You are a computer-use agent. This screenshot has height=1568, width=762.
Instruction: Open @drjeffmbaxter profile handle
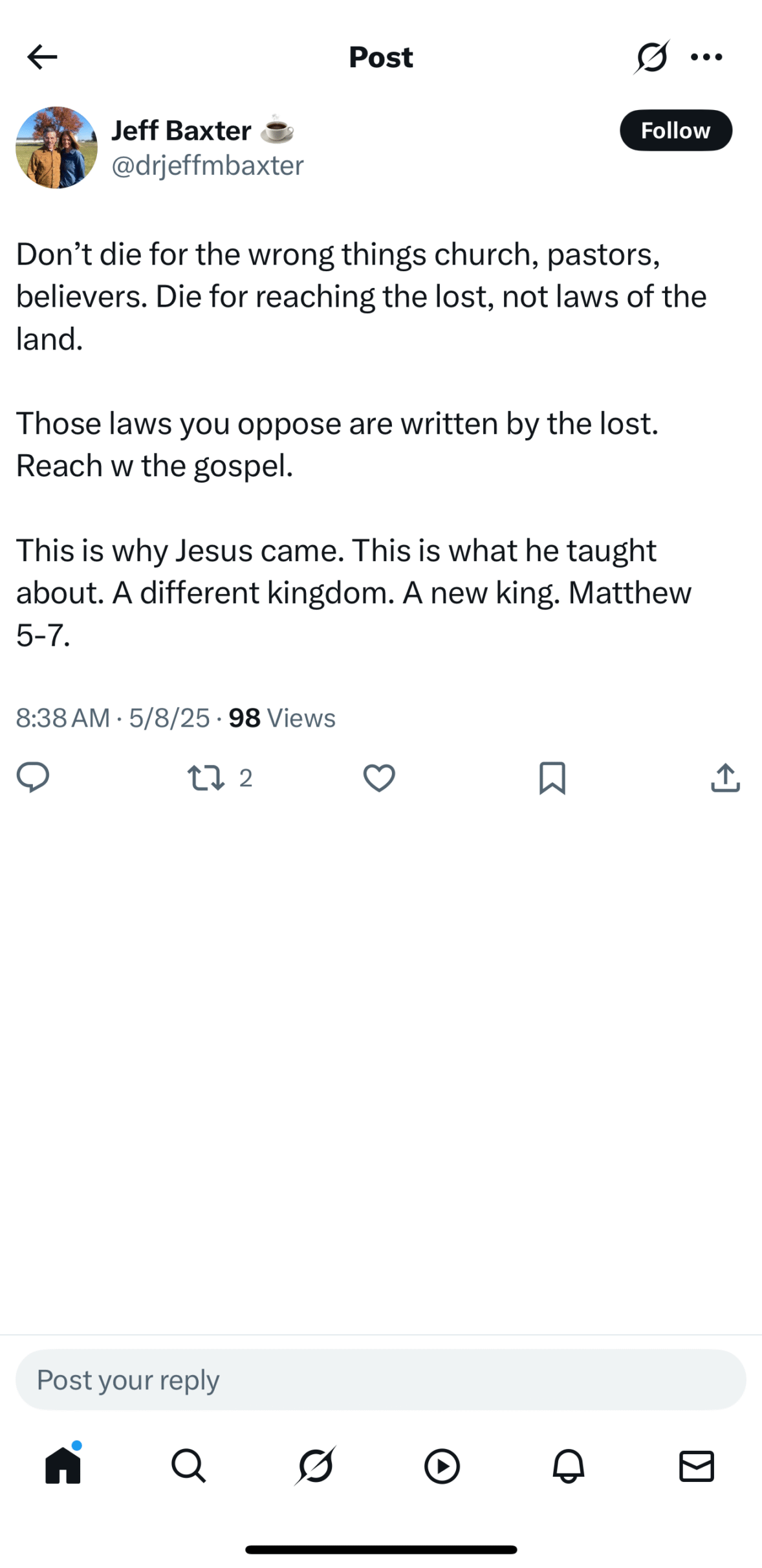click(x=207, y=166)
